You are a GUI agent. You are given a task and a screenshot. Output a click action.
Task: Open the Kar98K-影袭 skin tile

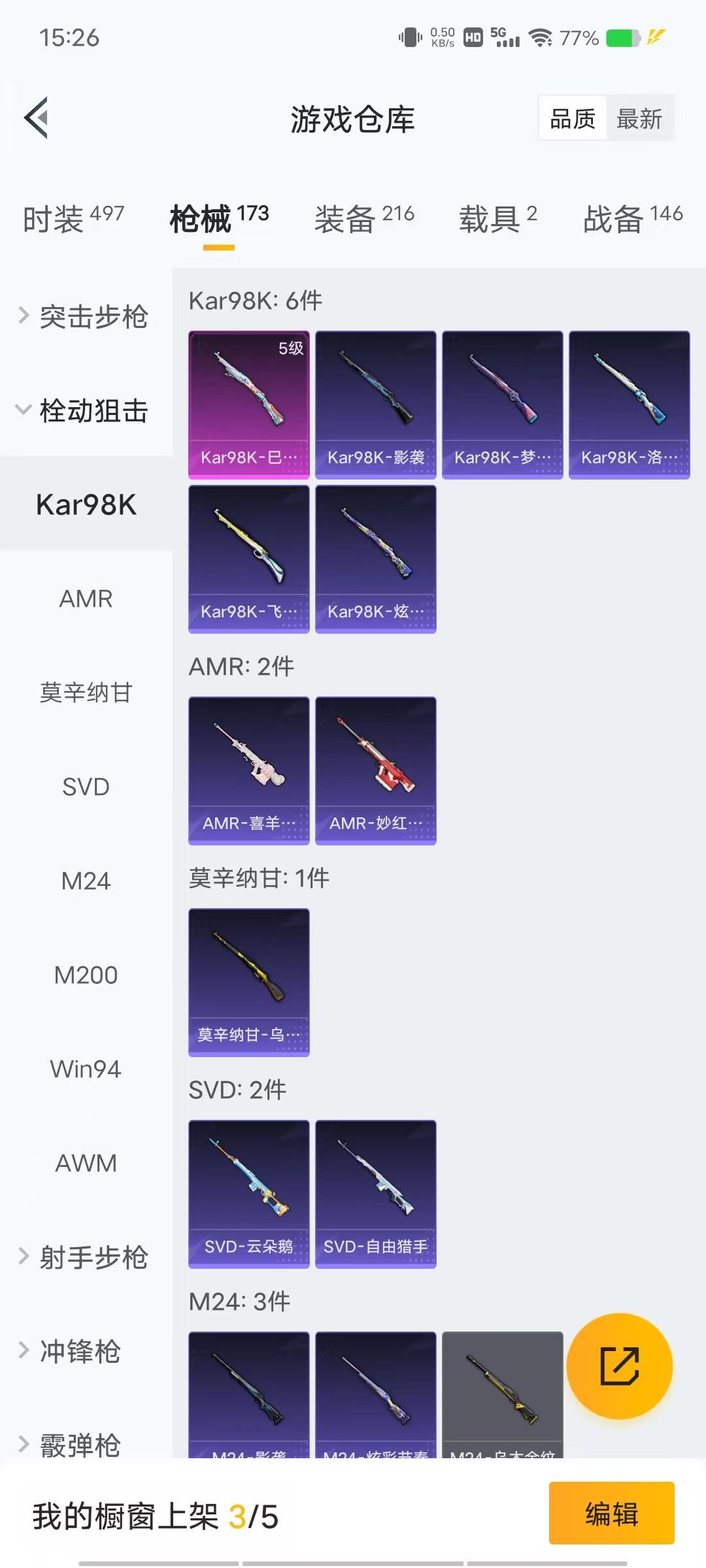point(376,405)
